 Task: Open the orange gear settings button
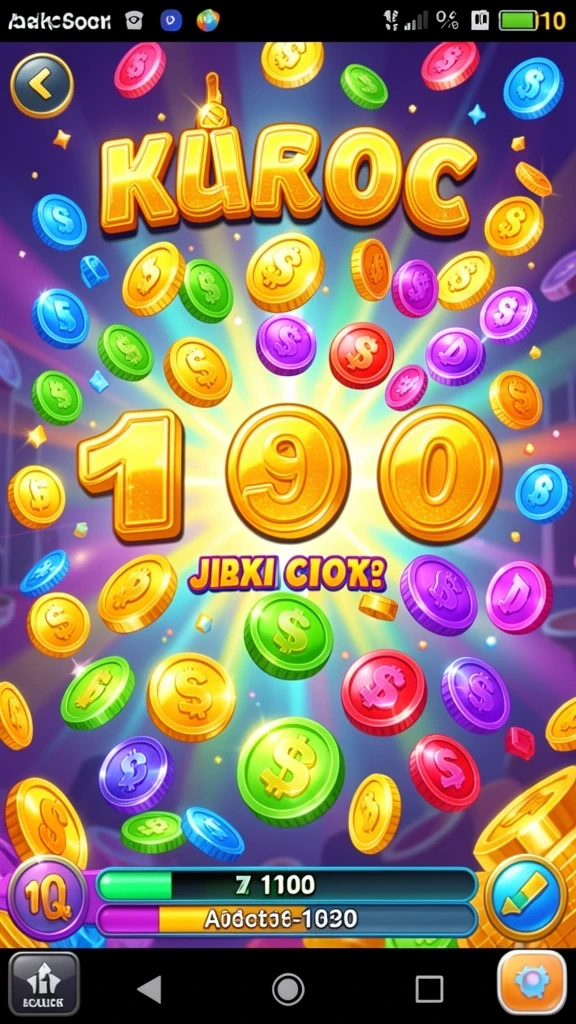532,983
